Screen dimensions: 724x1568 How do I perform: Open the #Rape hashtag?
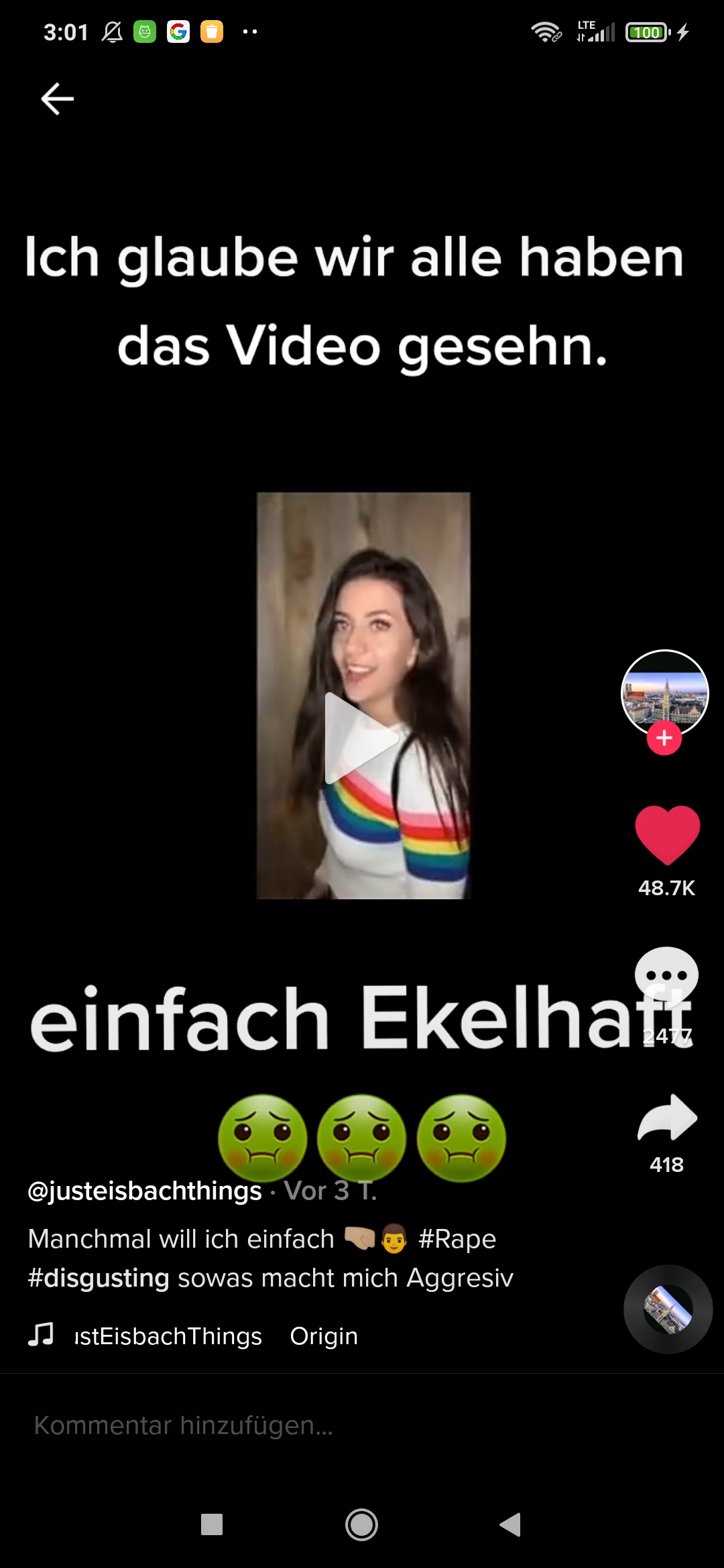tap(457, 1239)
